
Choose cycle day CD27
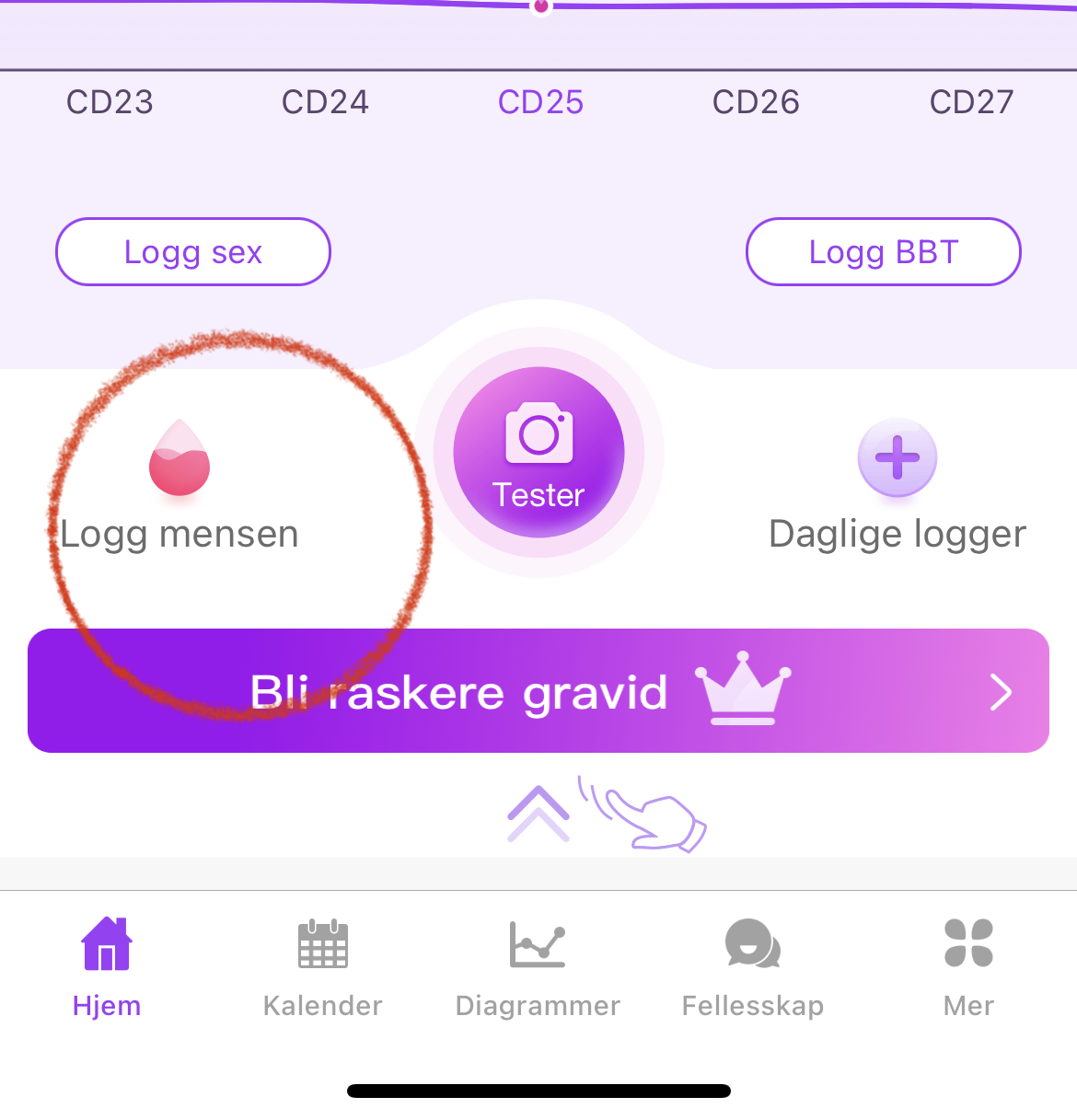coord(971,102)
